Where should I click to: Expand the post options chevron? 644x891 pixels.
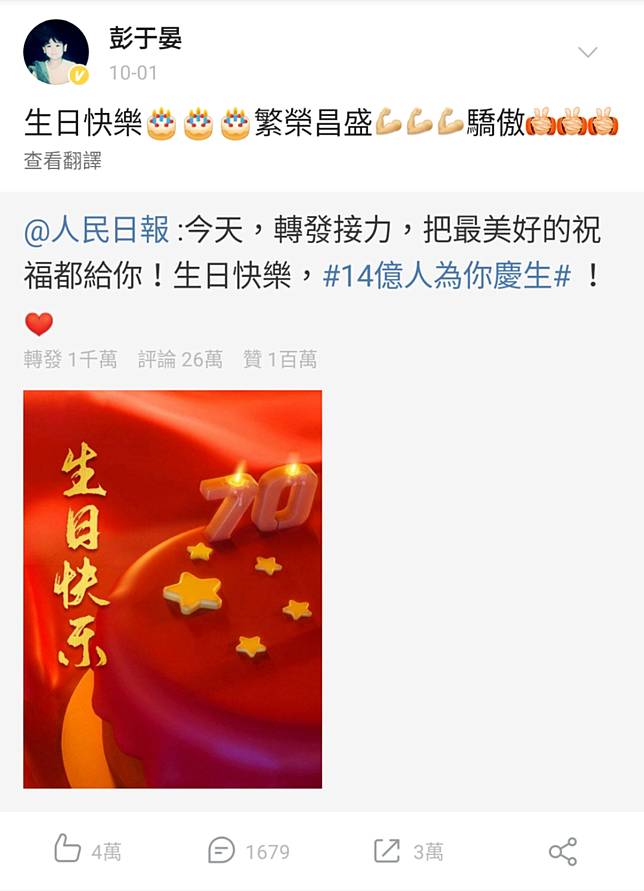click(588, 52)
